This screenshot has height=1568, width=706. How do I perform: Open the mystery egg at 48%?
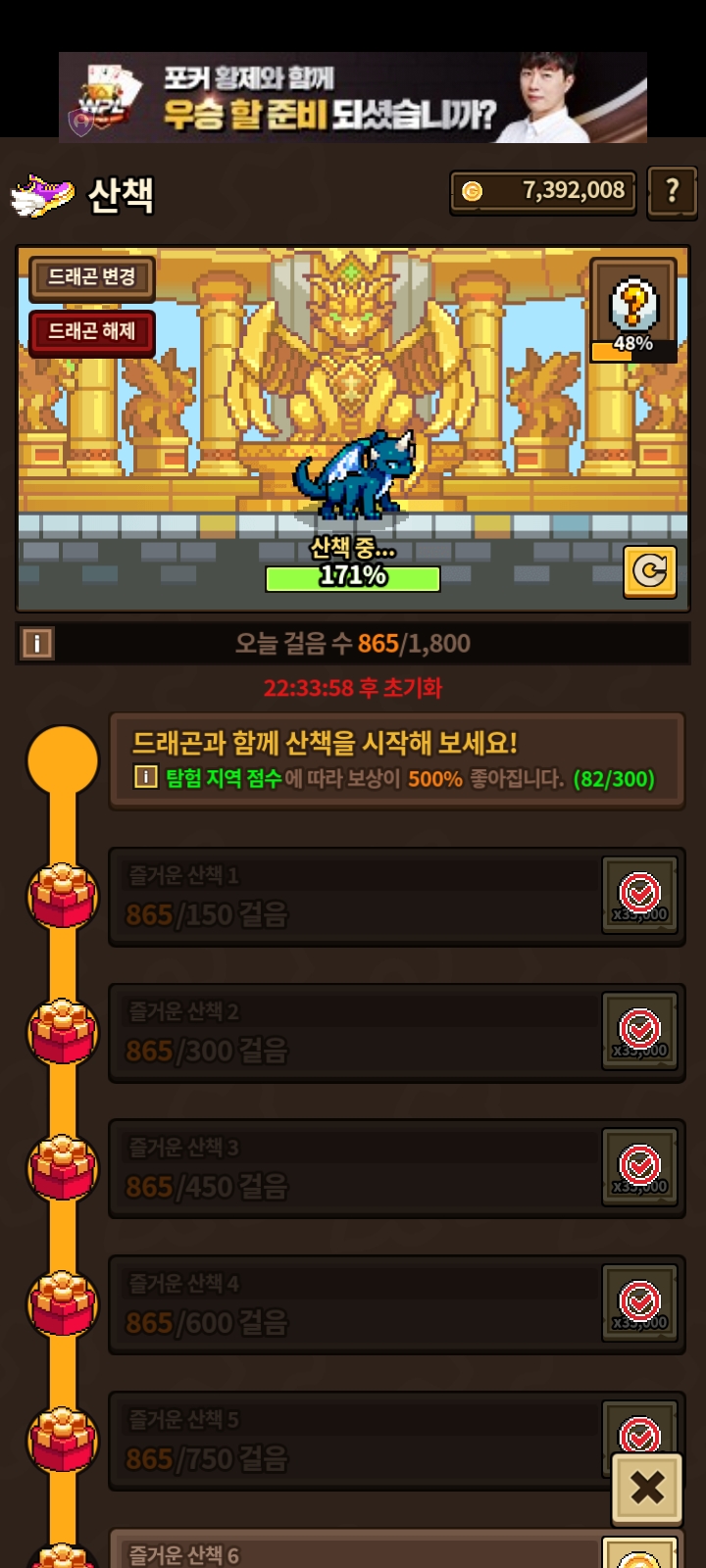pos(633,311)
